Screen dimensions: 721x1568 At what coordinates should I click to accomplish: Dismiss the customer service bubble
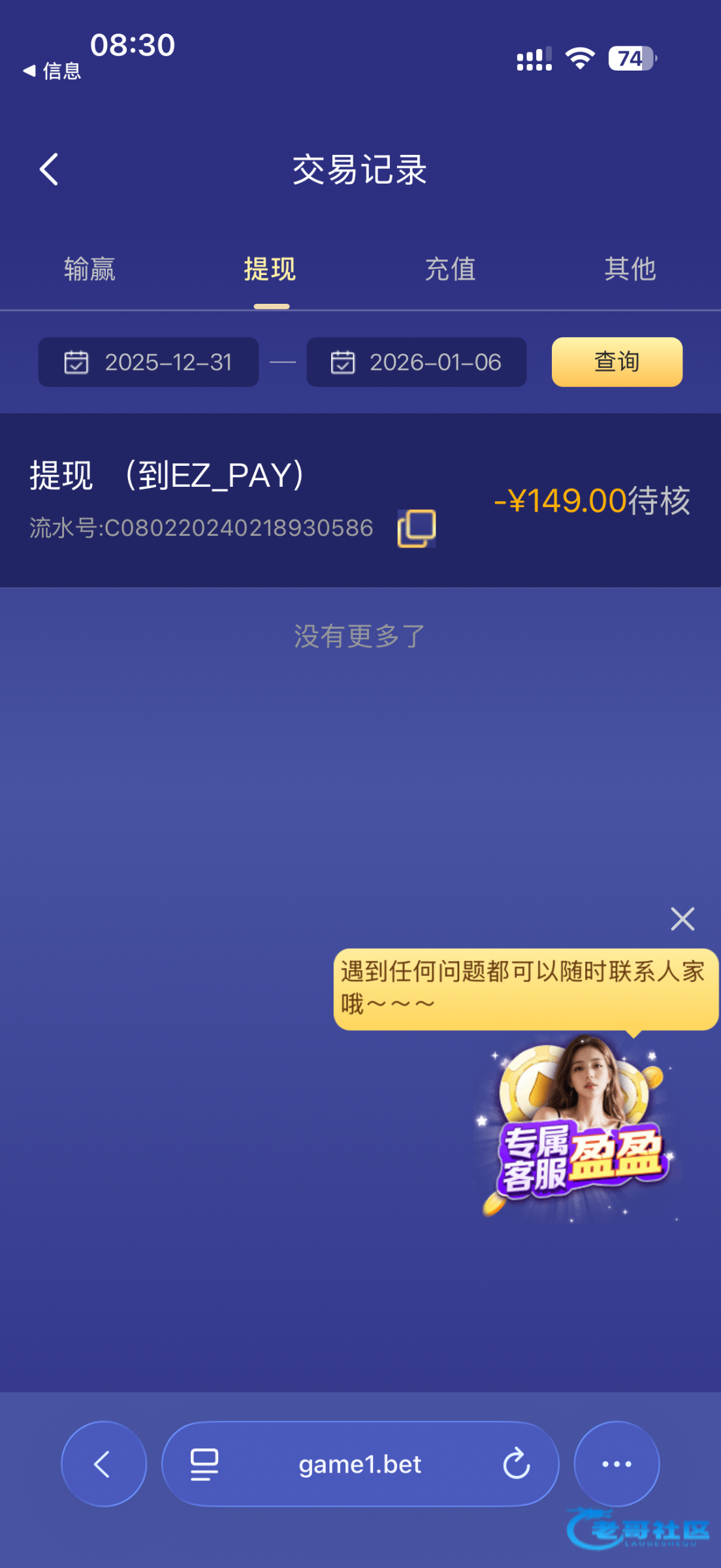682,919
